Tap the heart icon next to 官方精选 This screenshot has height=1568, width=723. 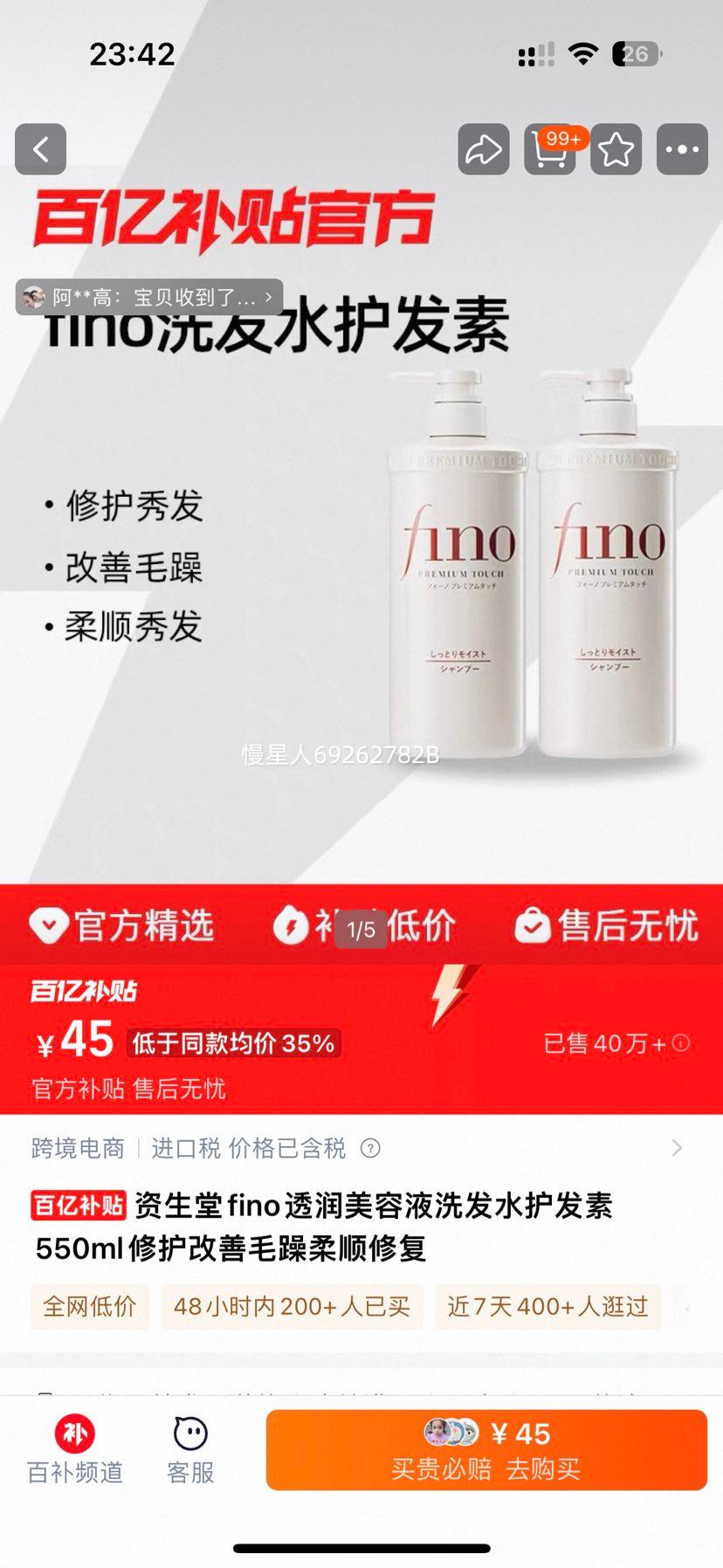pos(50,927)
